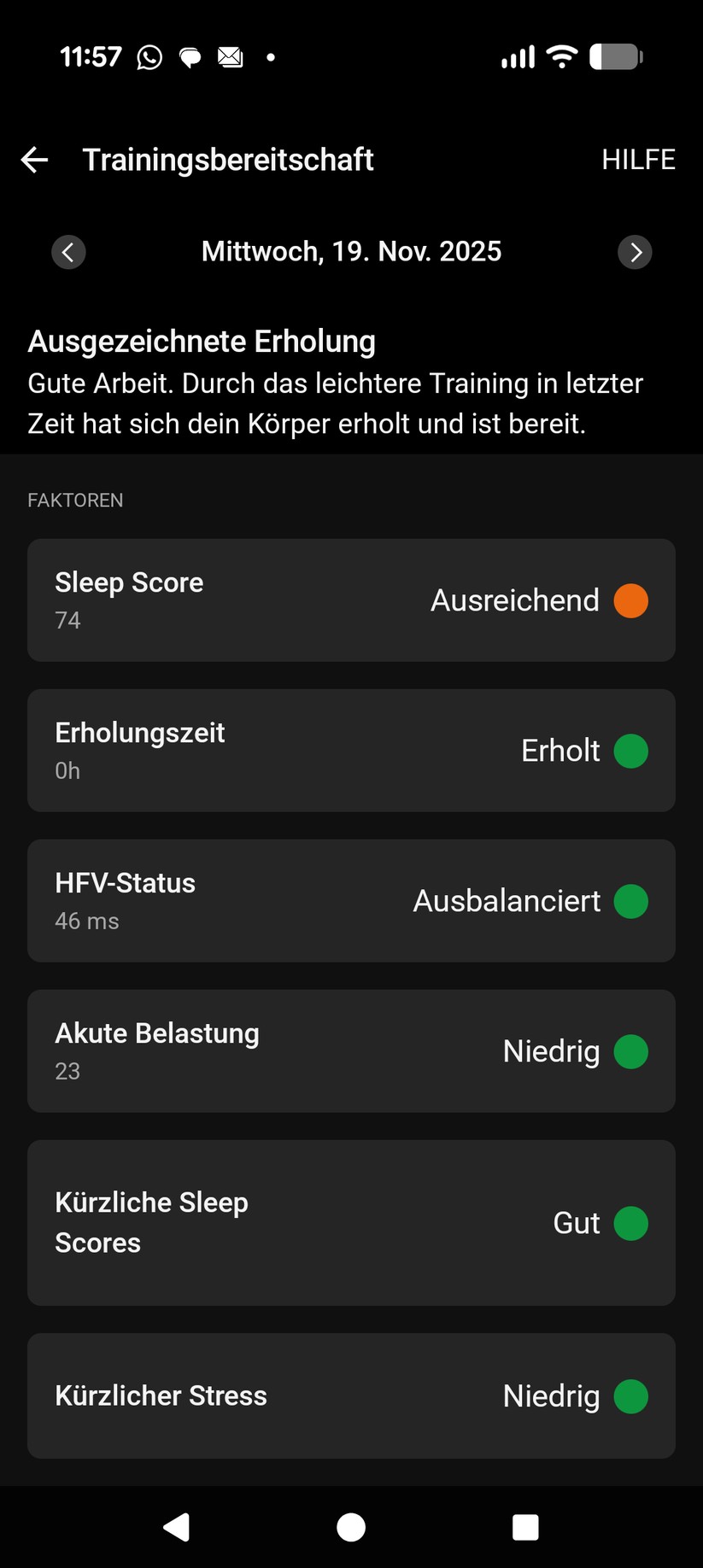Viewport: 703px width, 1568px height.
Task: Open the HFV-Status card
Action: click(x=351, y=900)
